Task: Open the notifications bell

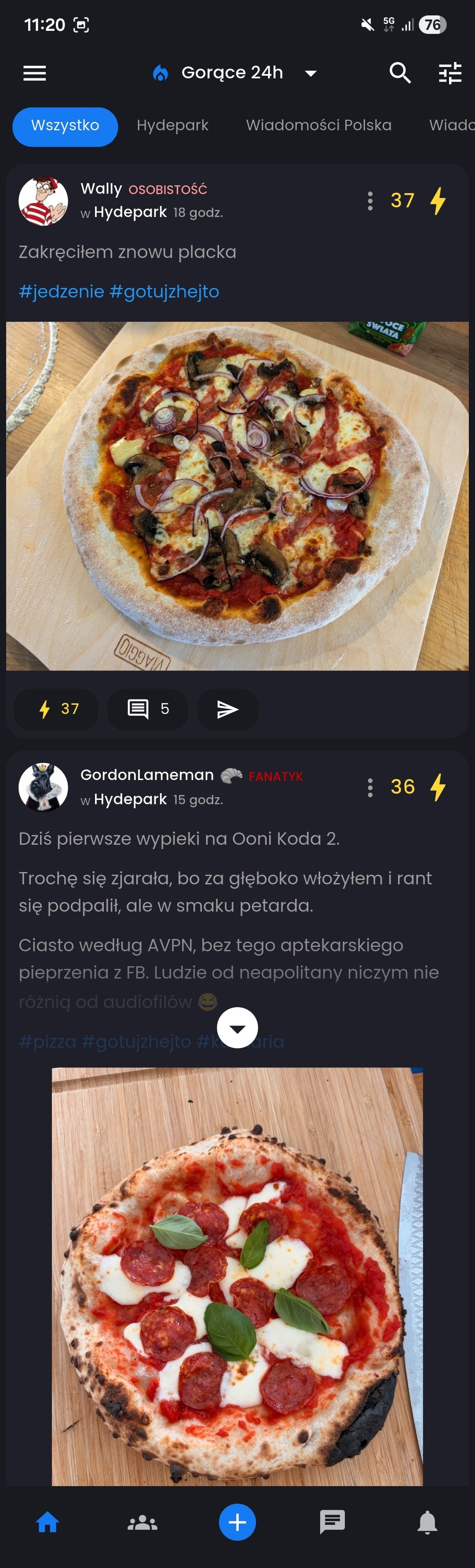Action: (x=427, y=1522)
